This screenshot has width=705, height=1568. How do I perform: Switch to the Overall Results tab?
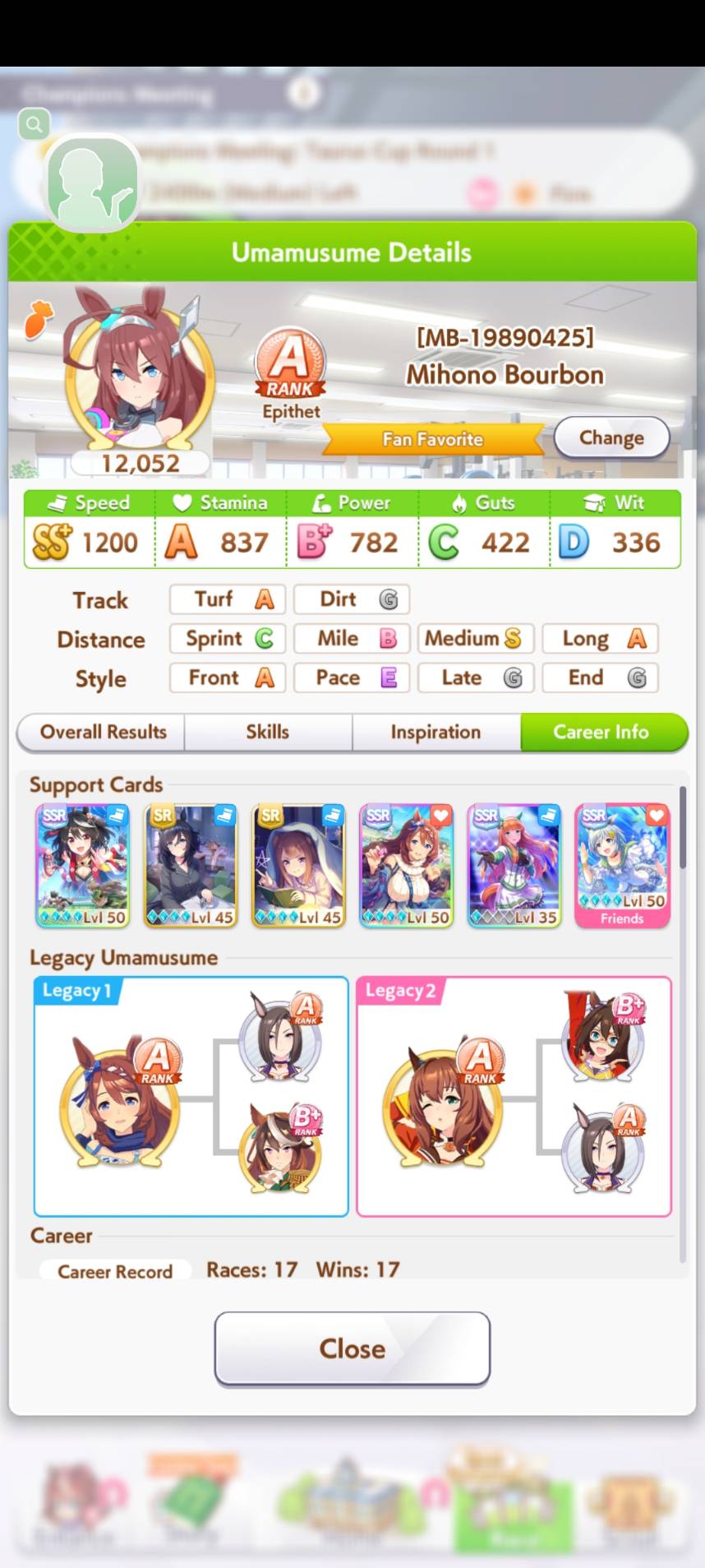click(103, 732)
